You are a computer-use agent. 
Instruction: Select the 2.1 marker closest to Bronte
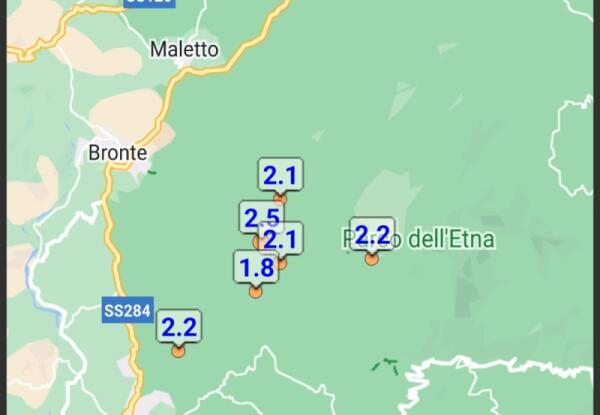(x=280, y=176)
